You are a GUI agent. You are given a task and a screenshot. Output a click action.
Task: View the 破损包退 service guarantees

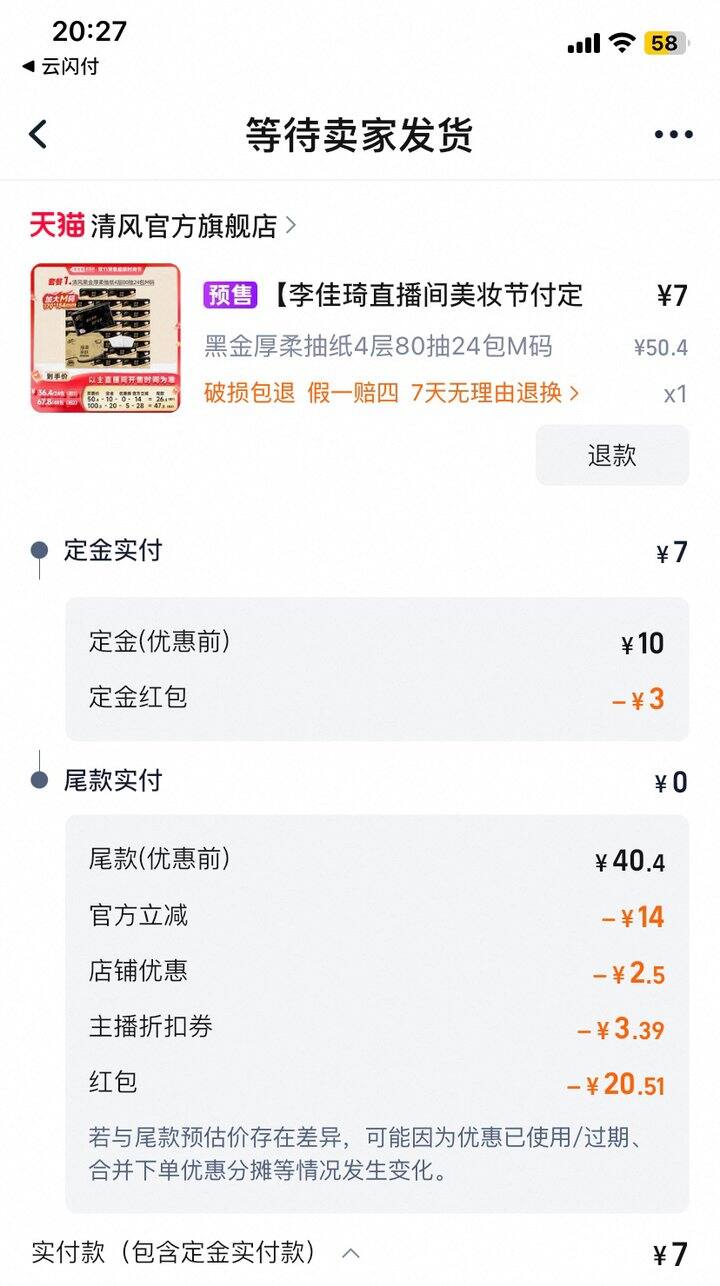[x=391, y=393]
